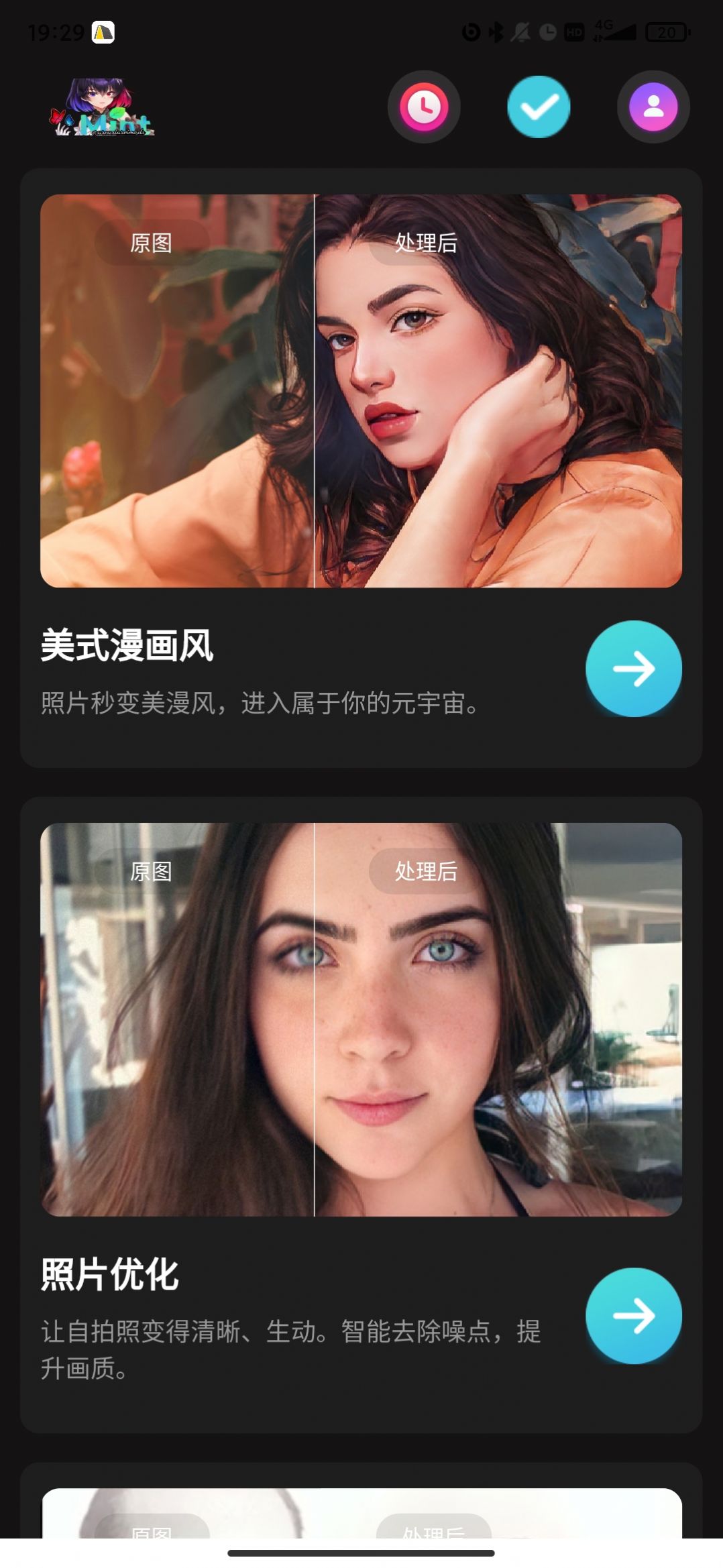Open the status bar battery indicator
Screen dimensions: 723x1568
coord(665,30)
